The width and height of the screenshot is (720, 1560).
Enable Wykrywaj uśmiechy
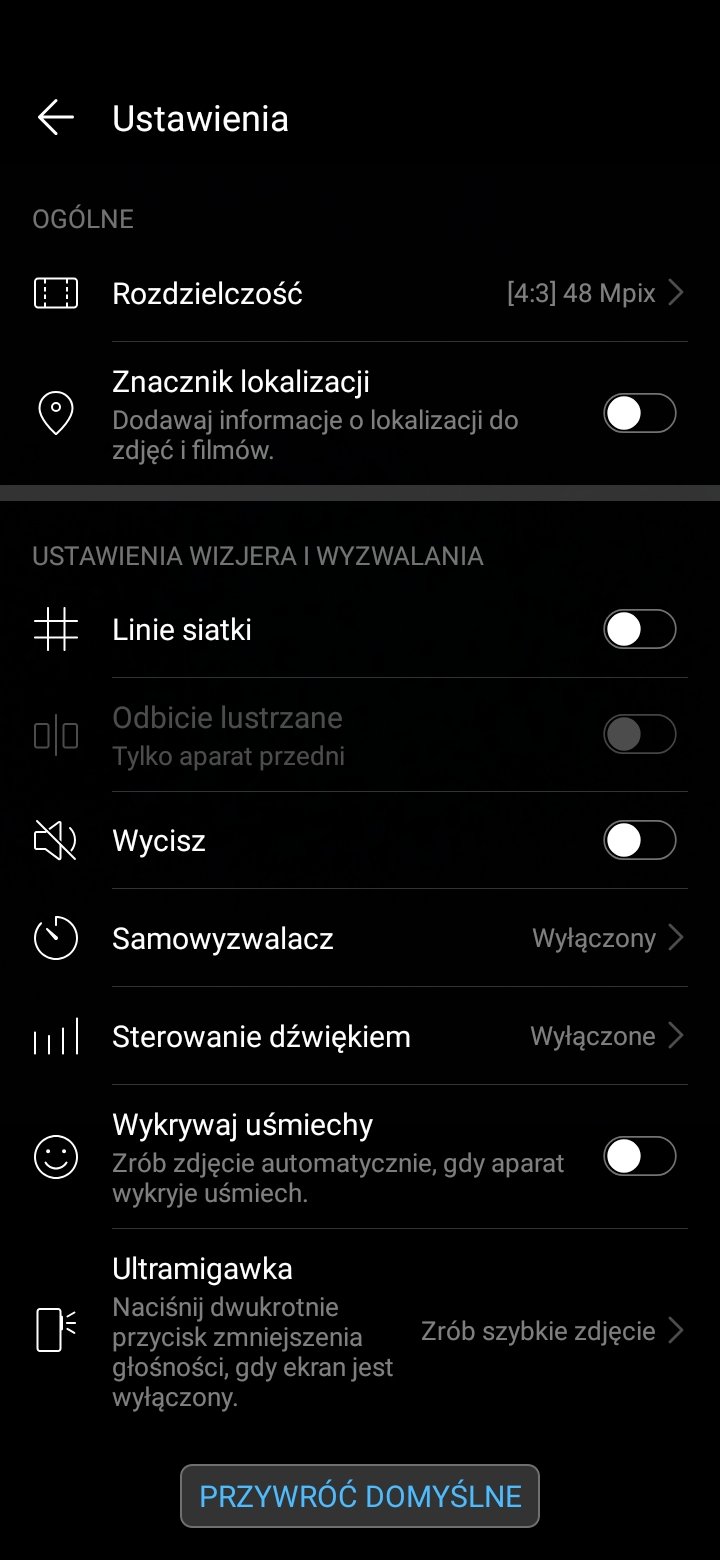(640, 1157)
